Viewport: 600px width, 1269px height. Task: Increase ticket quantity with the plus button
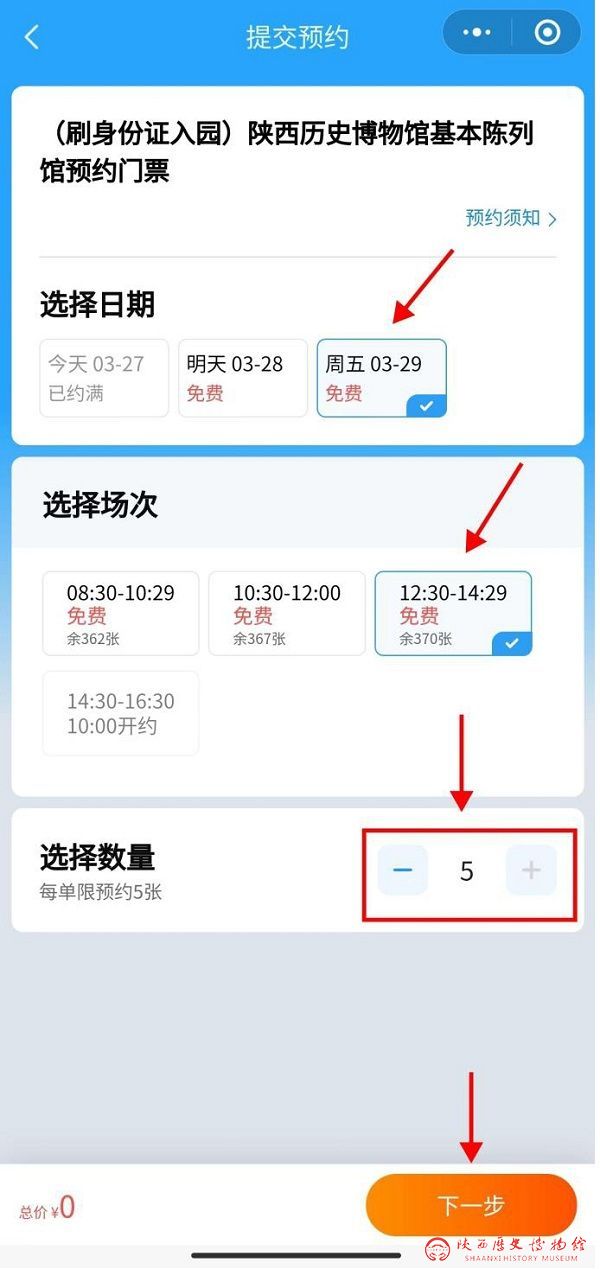tap(531, 870)
